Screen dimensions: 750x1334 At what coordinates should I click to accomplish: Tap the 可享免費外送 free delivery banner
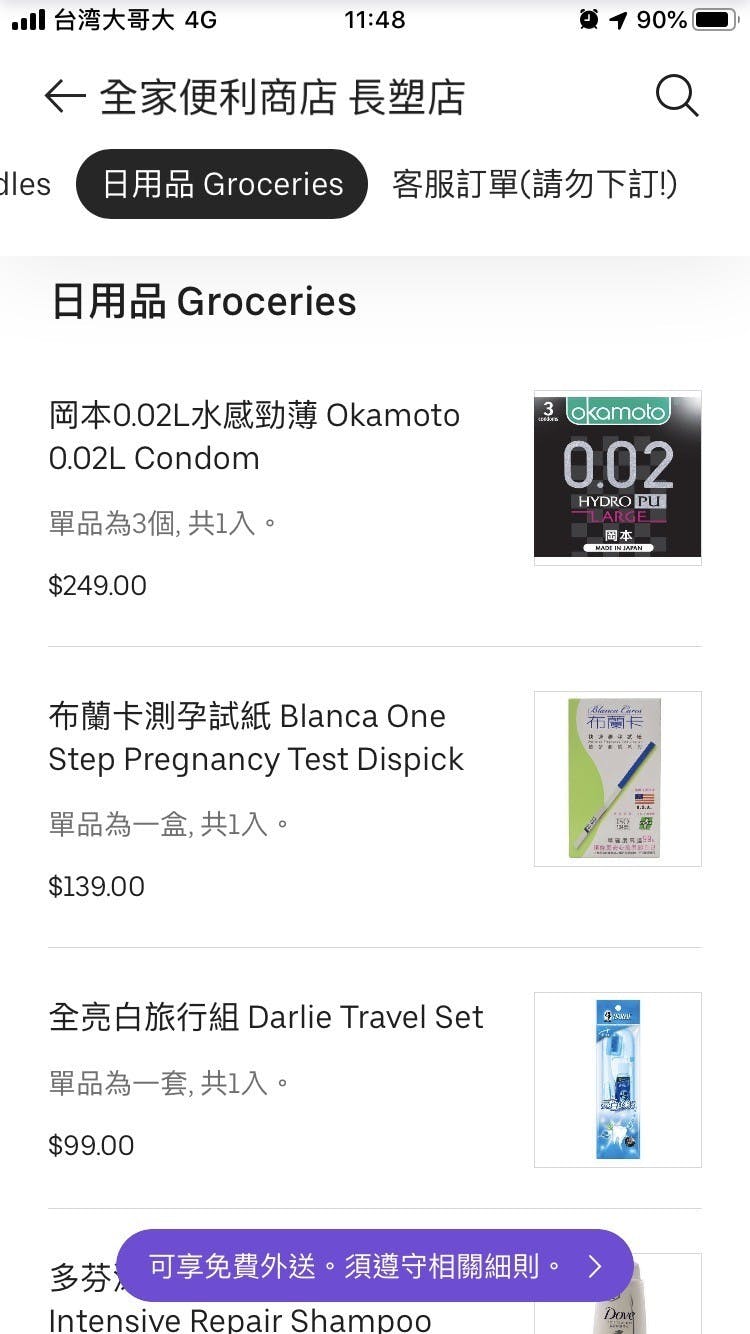pyautogui.click(x=375, y=1266)
